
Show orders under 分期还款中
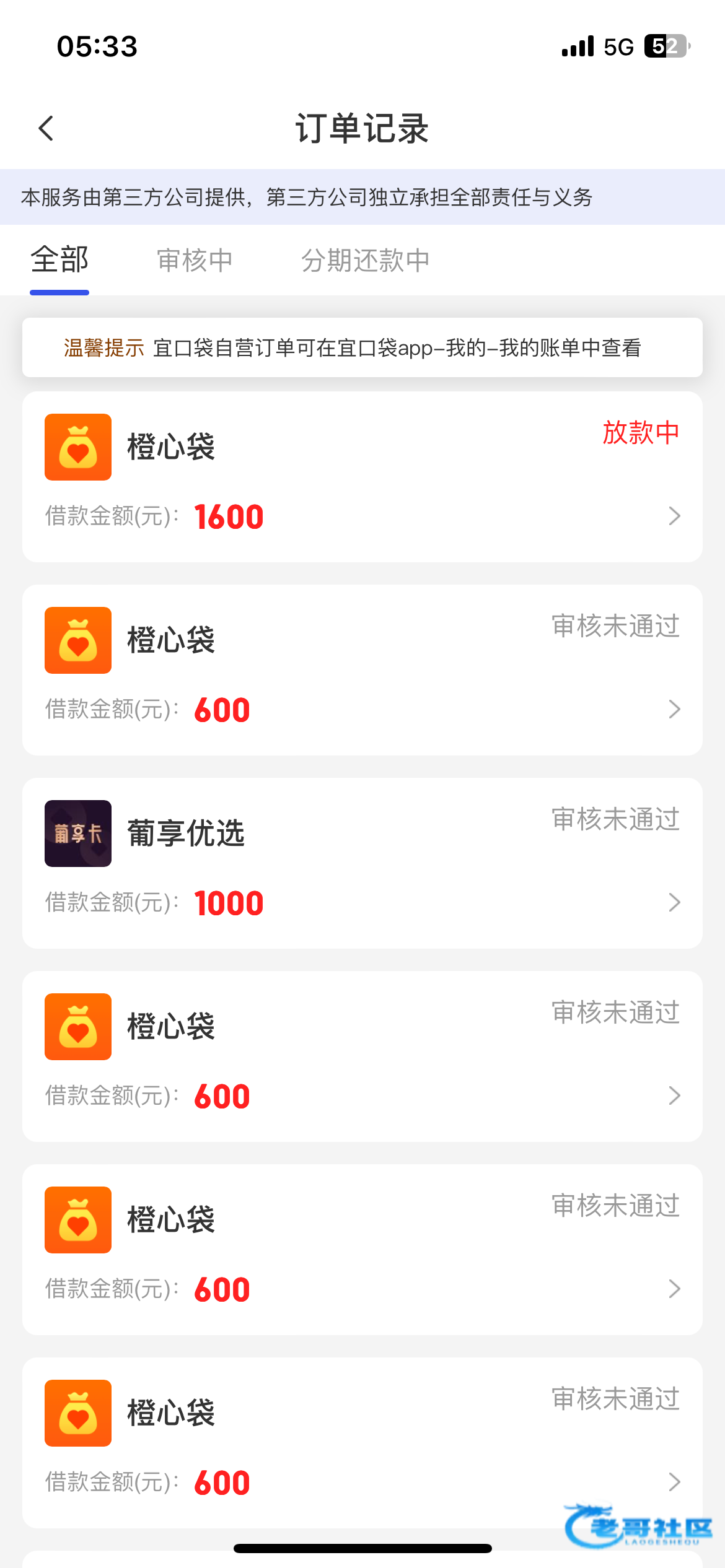[x=365, y=260]
